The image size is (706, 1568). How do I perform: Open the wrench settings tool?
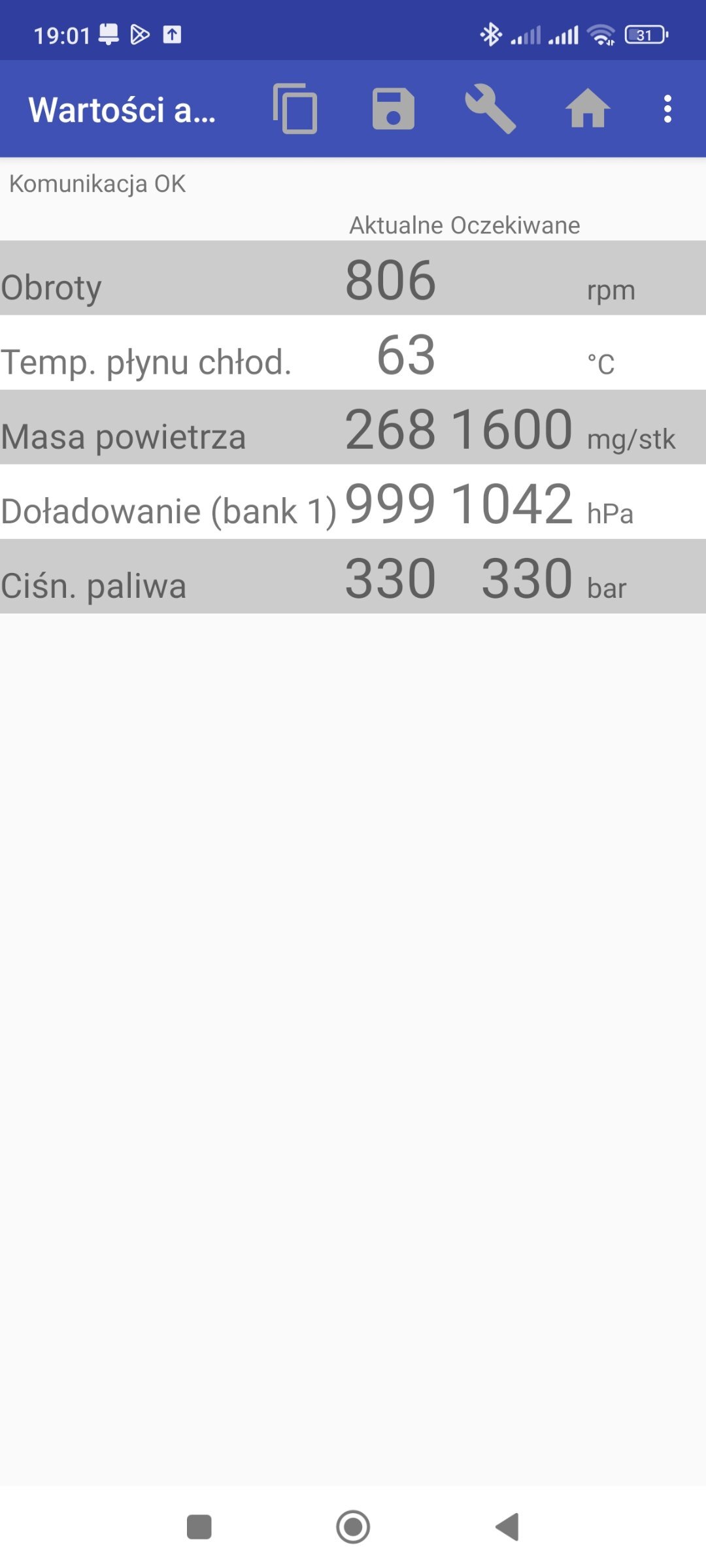point(490,108)
